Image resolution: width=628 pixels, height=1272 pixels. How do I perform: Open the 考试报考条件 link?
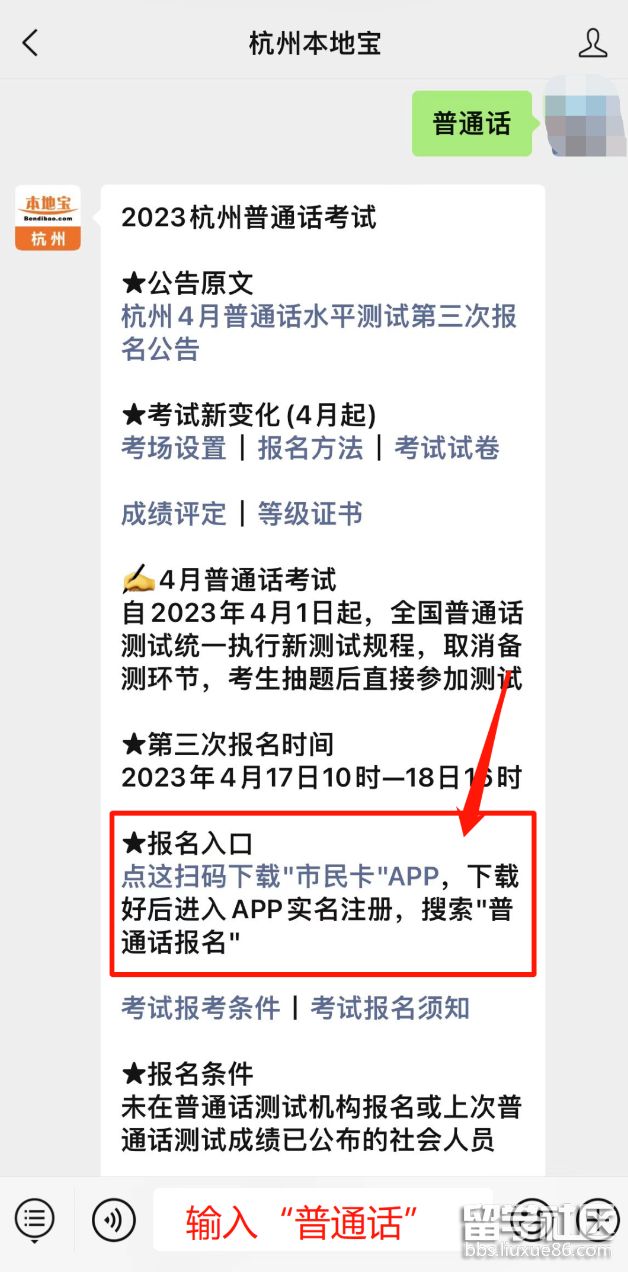tap(201, 1008)
